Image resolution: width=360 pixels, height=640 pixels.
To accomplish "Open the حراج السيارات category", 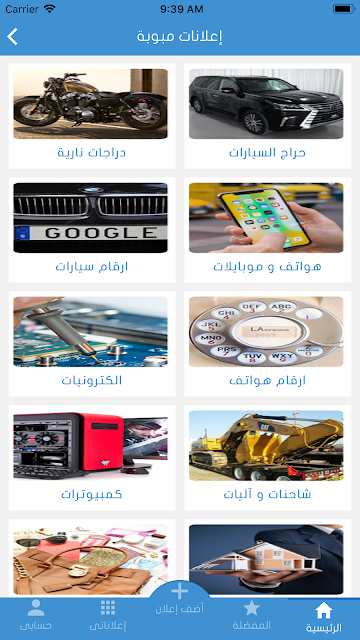I will pos(267,116).
